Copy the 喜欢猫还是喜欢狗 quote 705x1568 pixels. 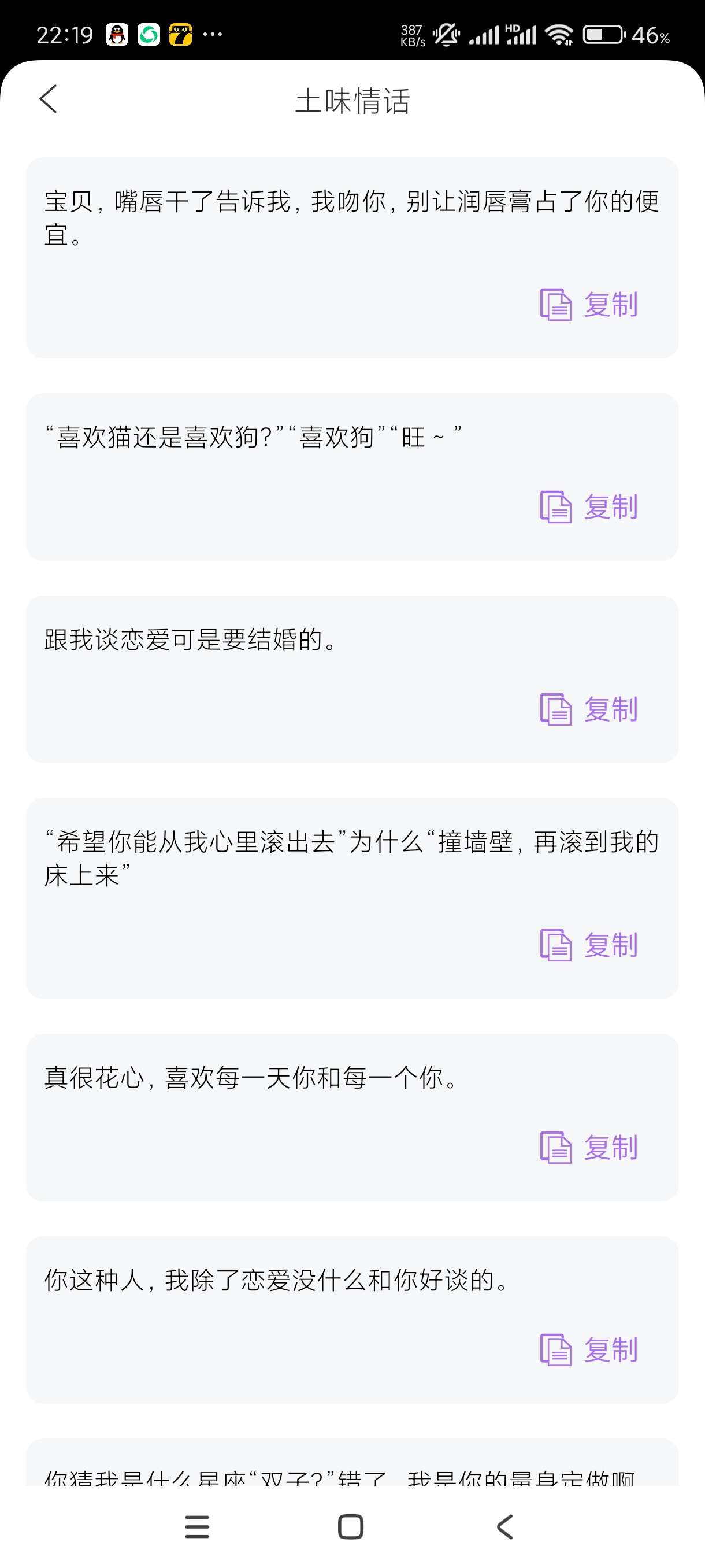589,506
